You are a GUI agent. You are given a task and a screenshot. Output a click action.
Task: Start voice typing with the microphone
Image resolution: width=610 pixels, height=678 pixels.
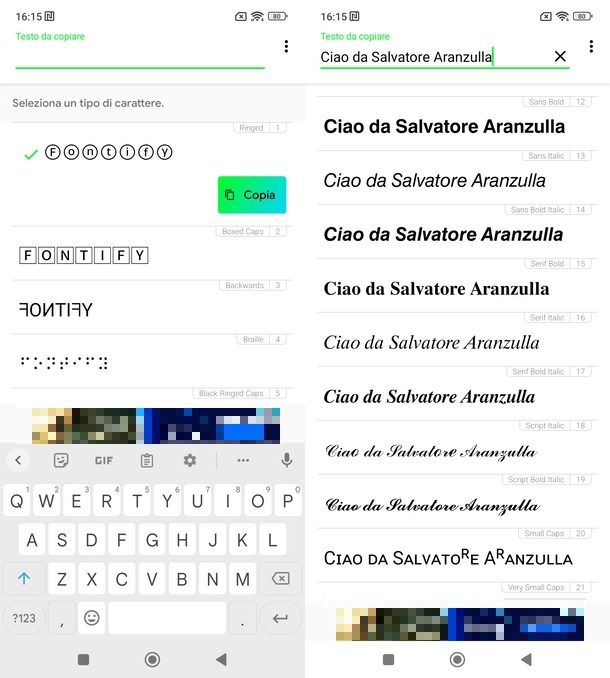[x=287, y=460]
